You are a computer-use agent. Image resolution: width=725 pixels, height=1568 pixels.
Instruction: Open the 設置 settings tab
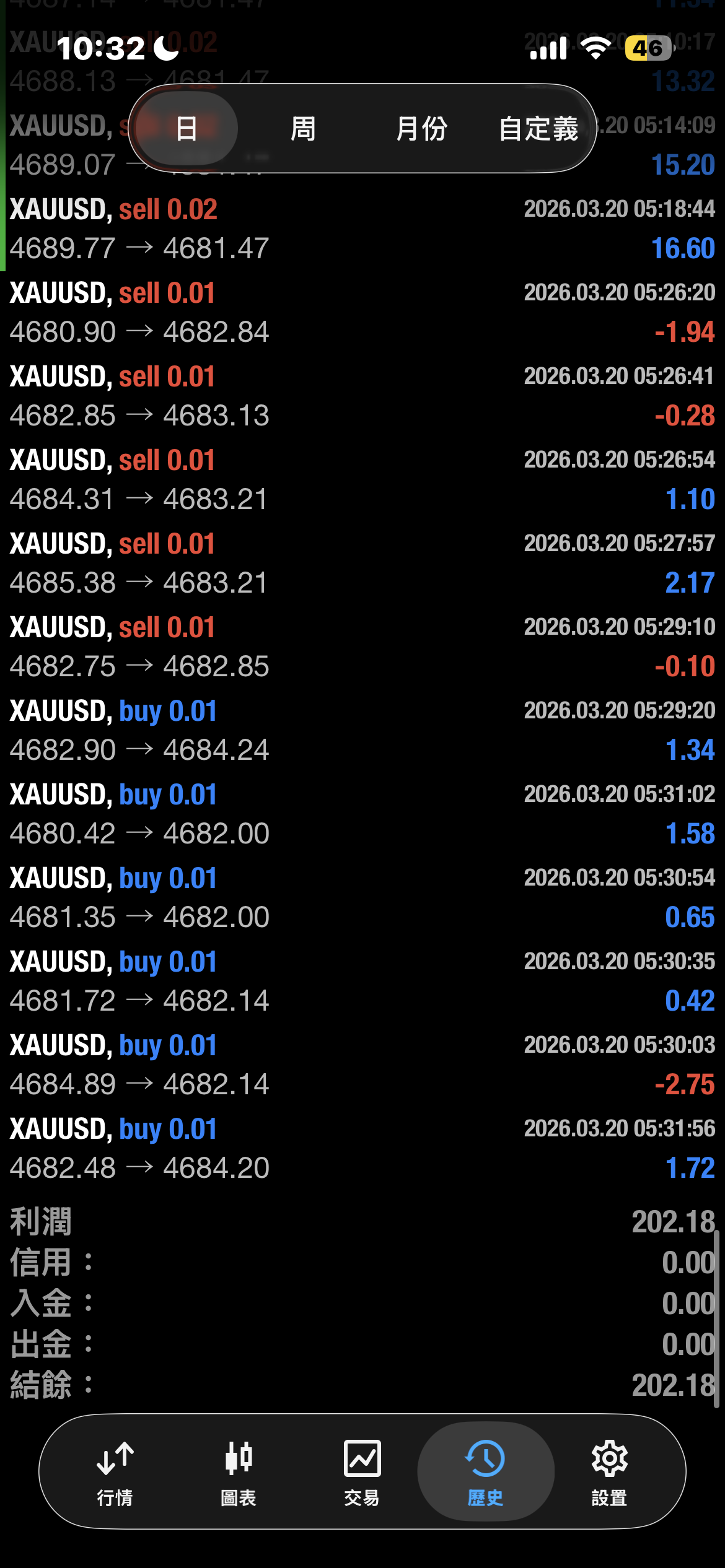coord(609,1473)
